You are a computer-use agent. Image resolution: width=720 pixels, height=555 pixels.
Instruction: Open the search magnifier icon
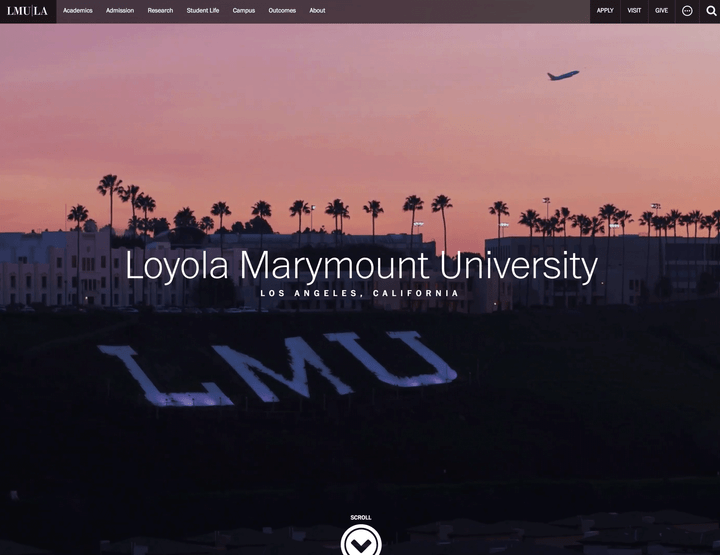pos(711,11)
